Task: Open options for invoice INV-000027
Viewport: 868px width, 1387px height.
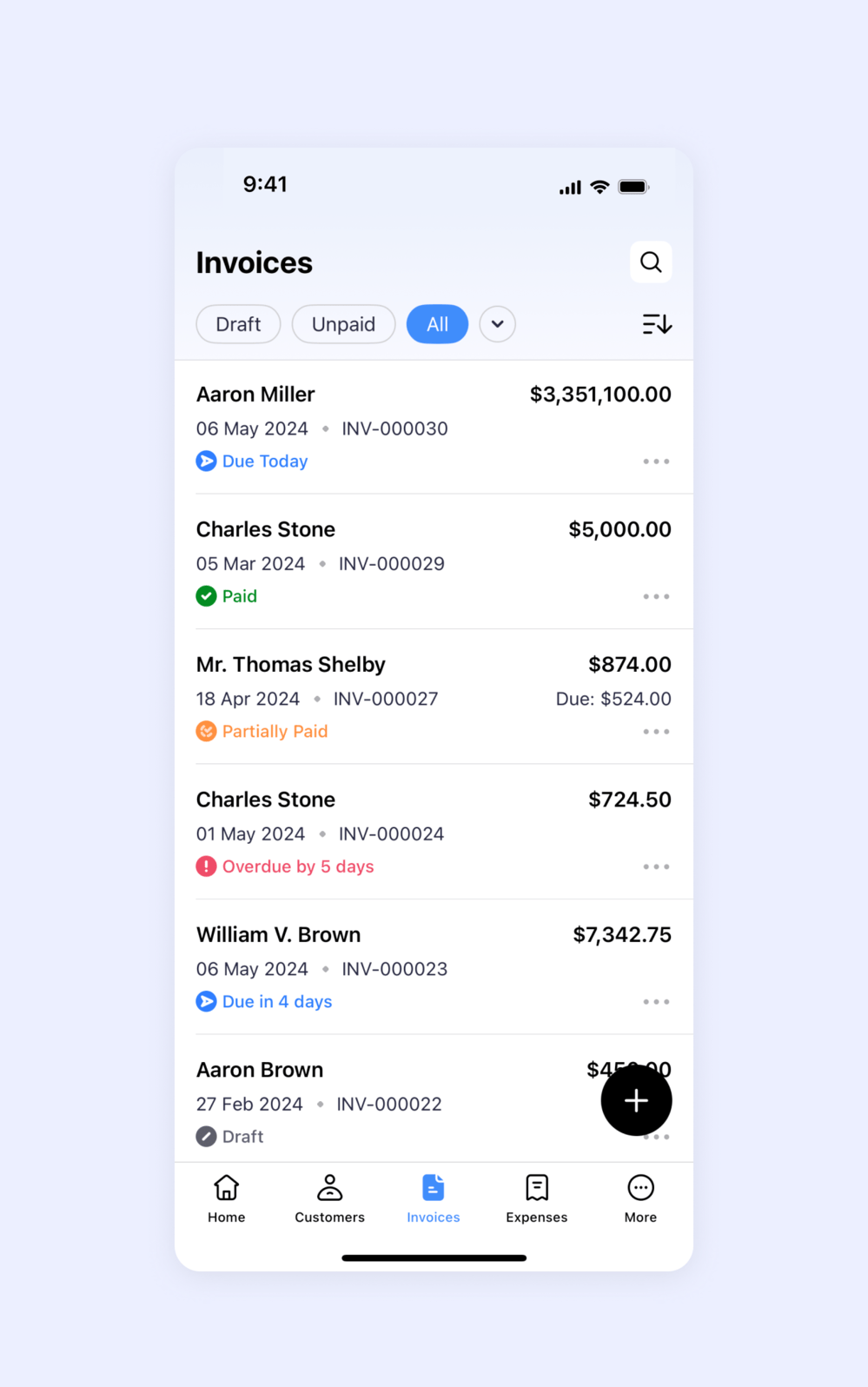Action: 656,732
